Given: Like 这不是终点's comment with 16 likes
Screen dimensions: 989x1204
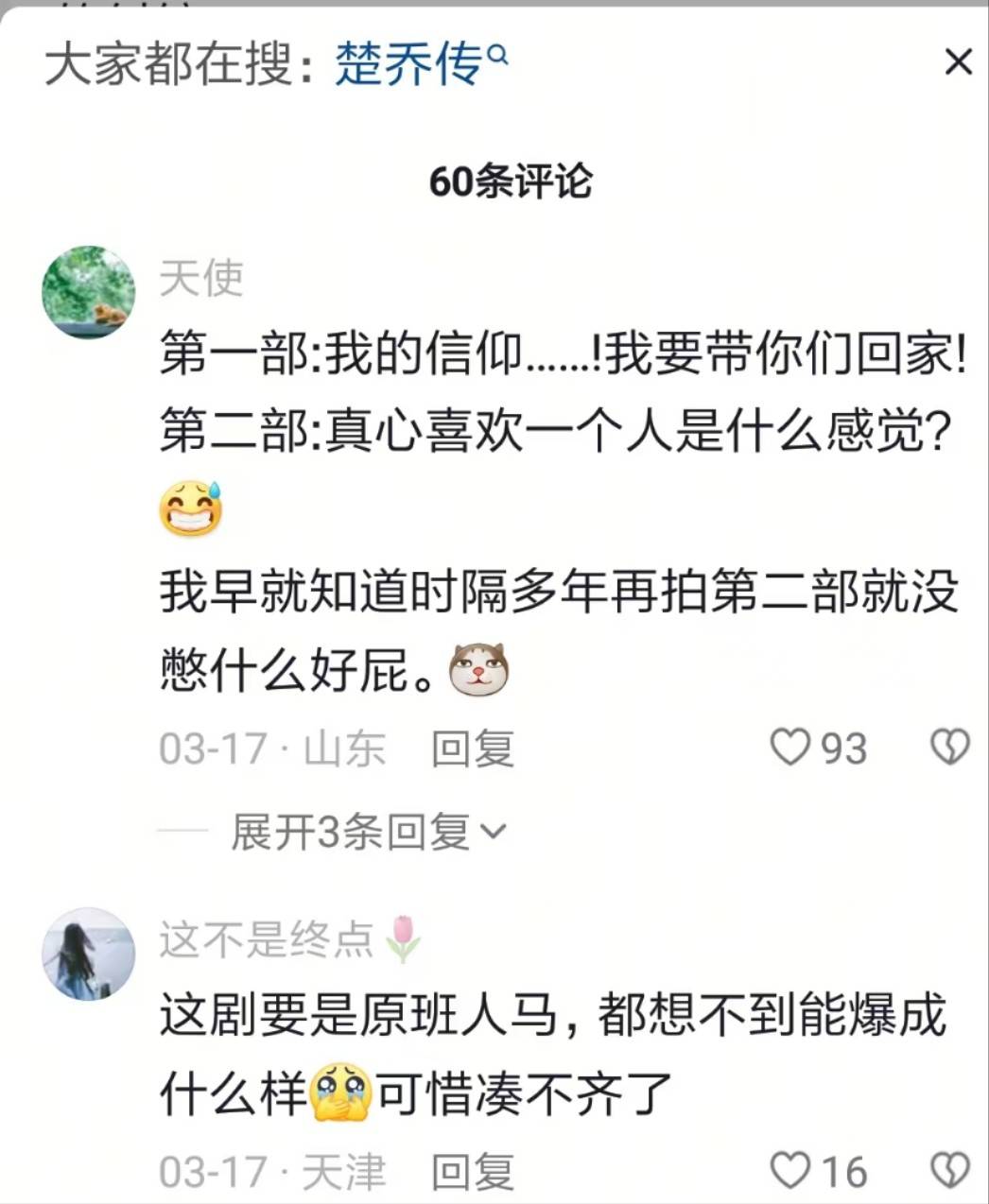Looking at the screenshot, I should (x=789, y=1171).
